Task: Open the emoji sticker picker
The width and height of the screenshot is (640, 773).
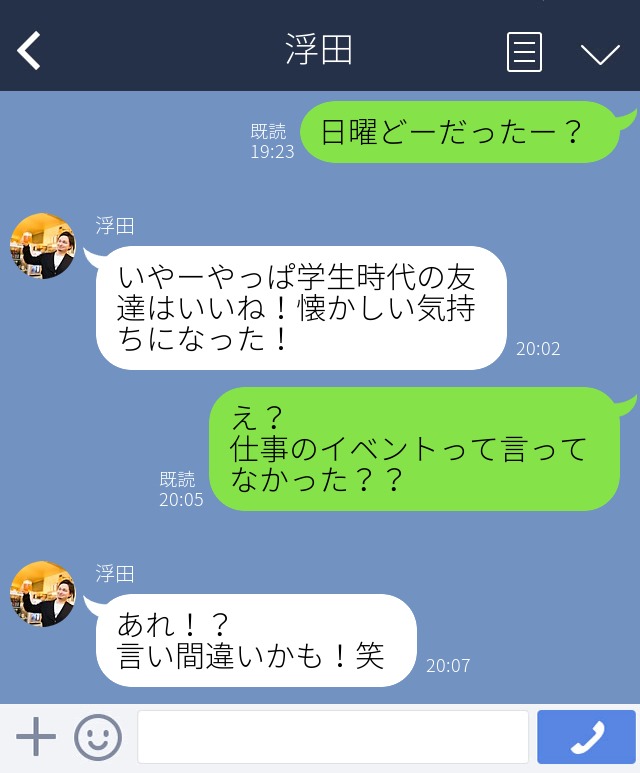Action: click(x=98, y=738)
